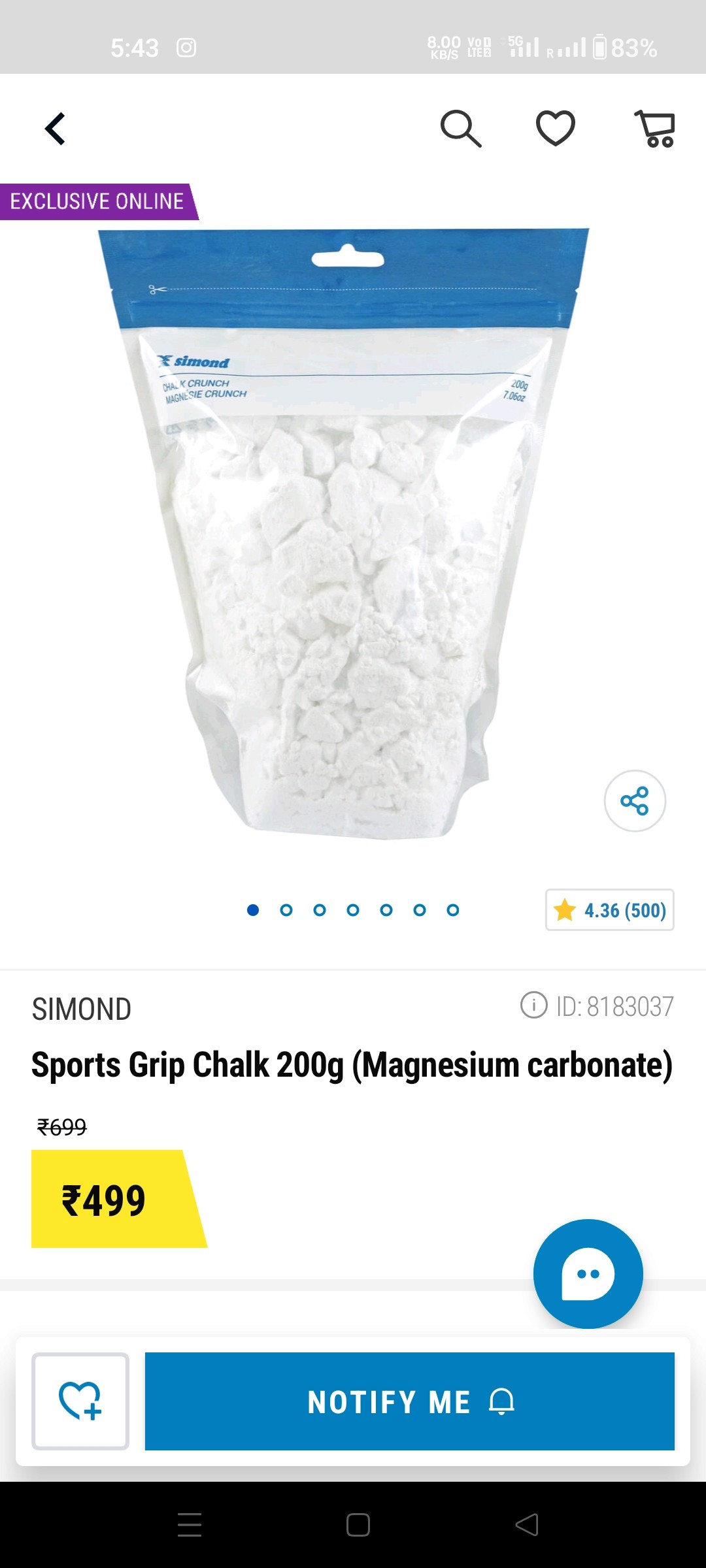
Task: Add product to wishlist with heart-plus button
Action: [x=80, y=1401]
